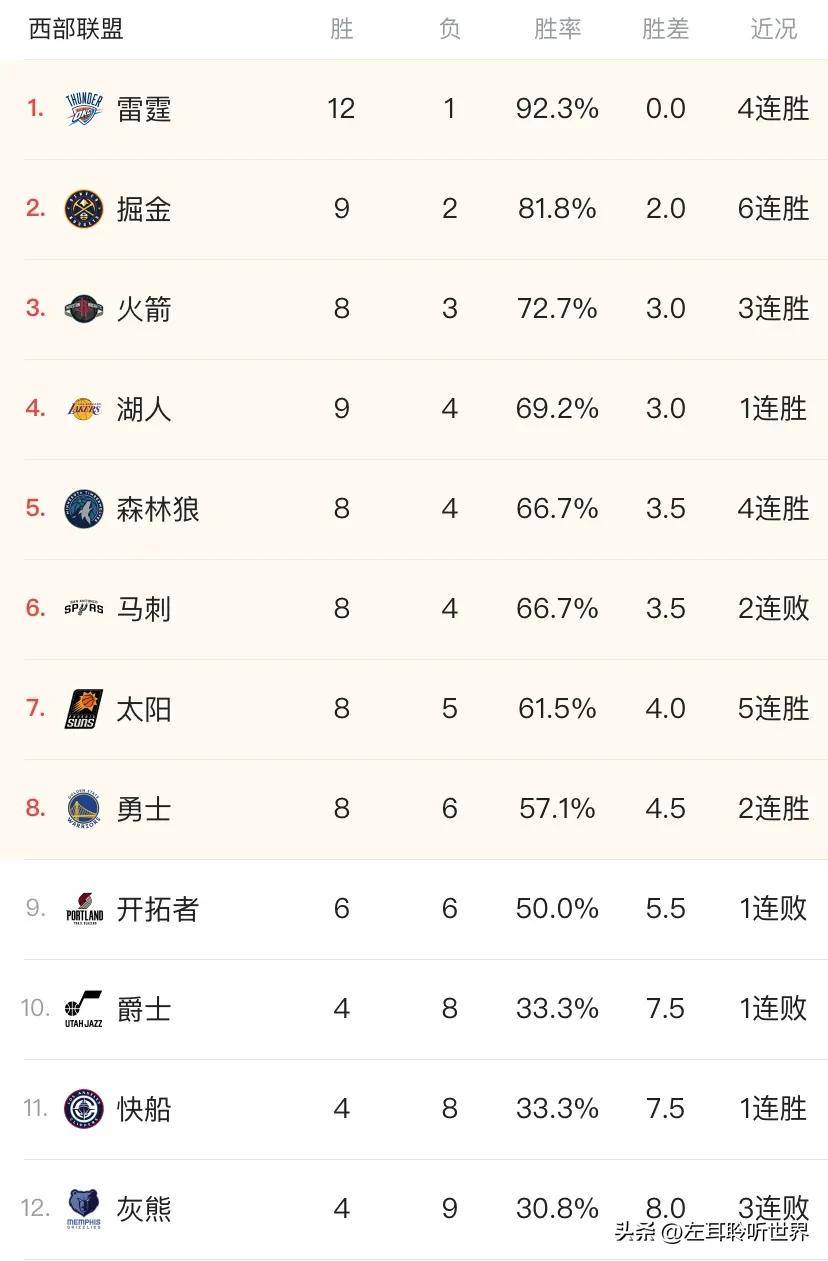Click the Clippers team logo
The width and height of the screenshot is (828, 1261).
click(x=86, y=1108)
